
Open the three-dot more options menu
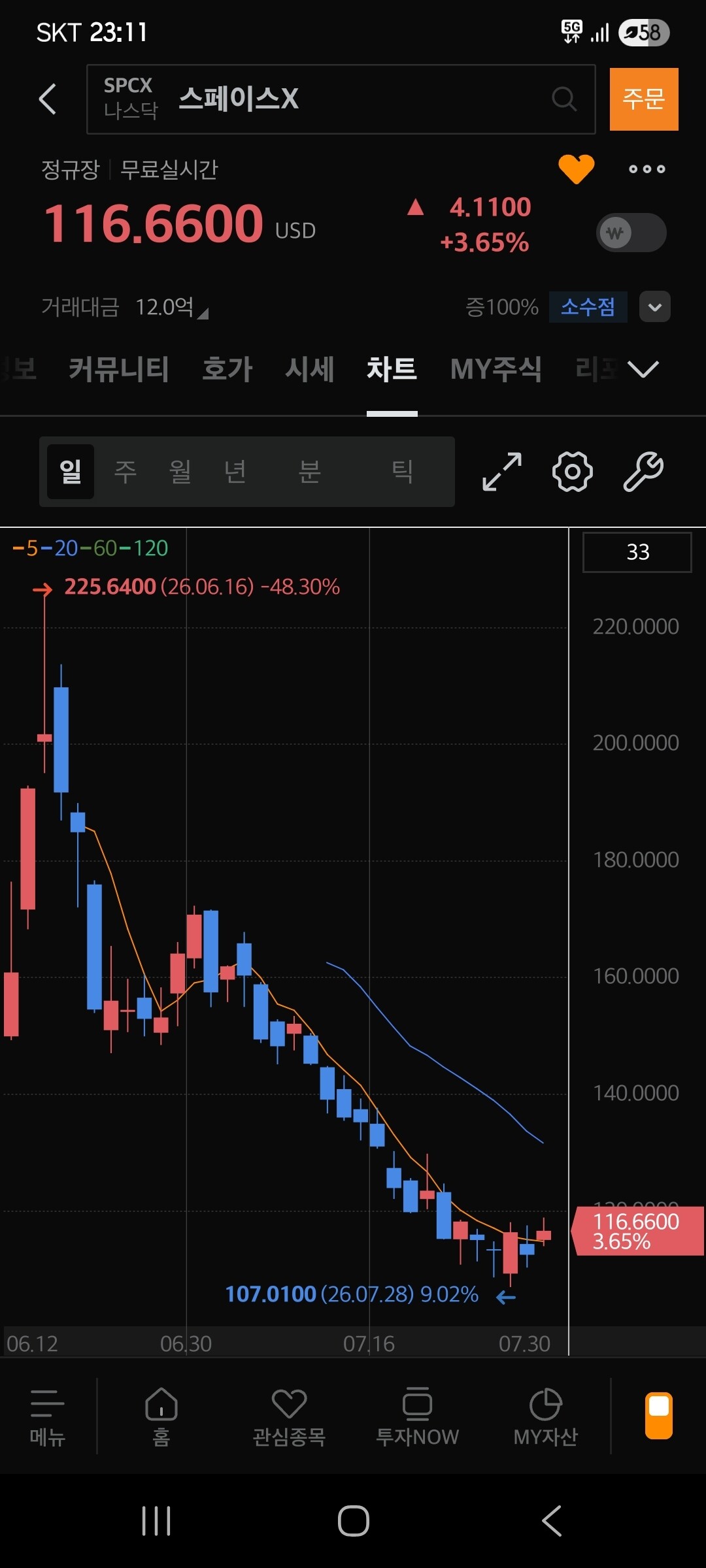click(x=647, y=169)
